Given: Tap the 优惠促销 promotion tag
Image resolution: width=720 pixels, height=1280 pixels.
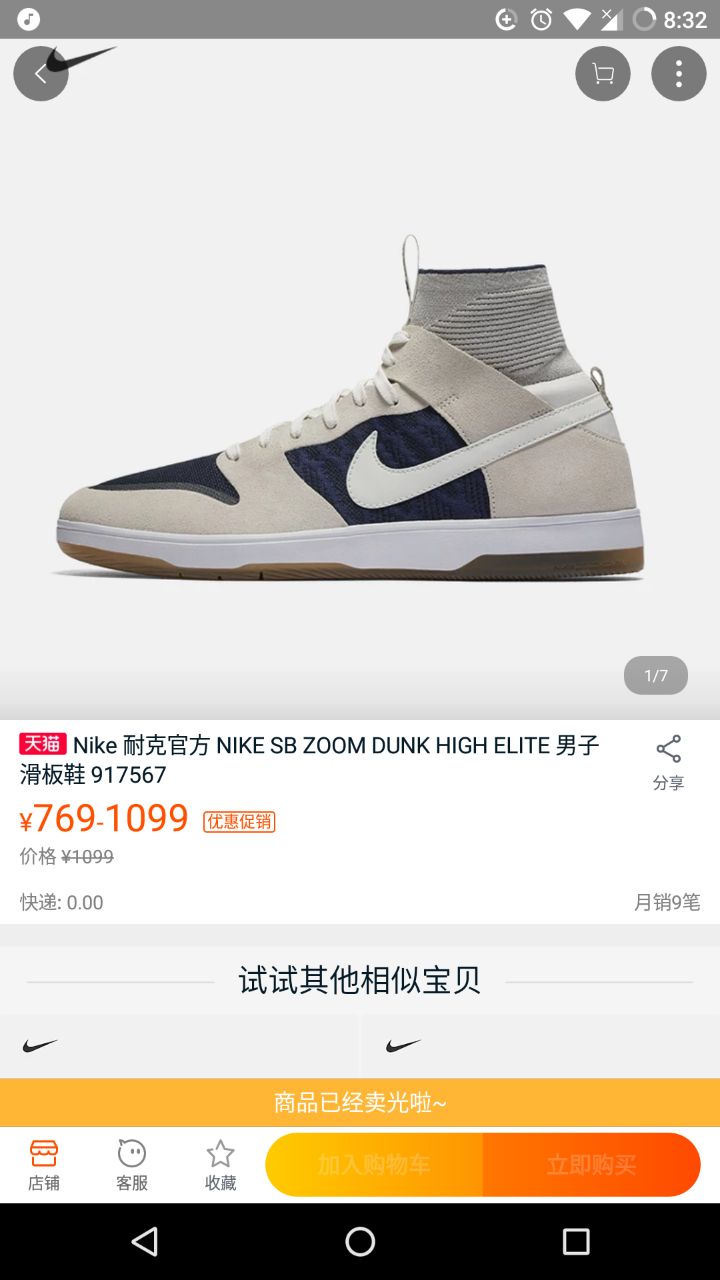Looking at the screenshot, I should [x=239, y=822].
